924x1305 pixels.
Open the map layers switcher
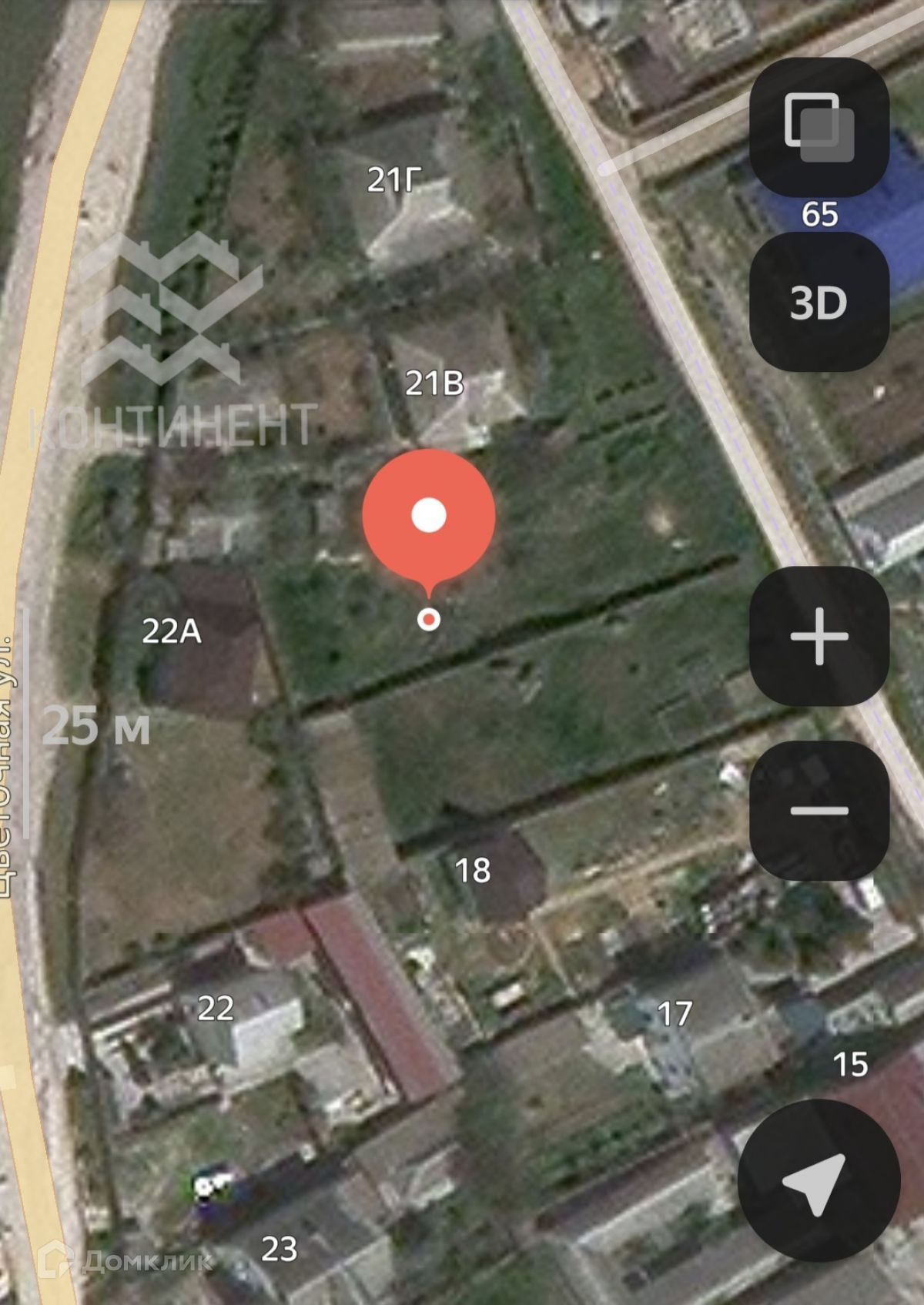point(819,127)
